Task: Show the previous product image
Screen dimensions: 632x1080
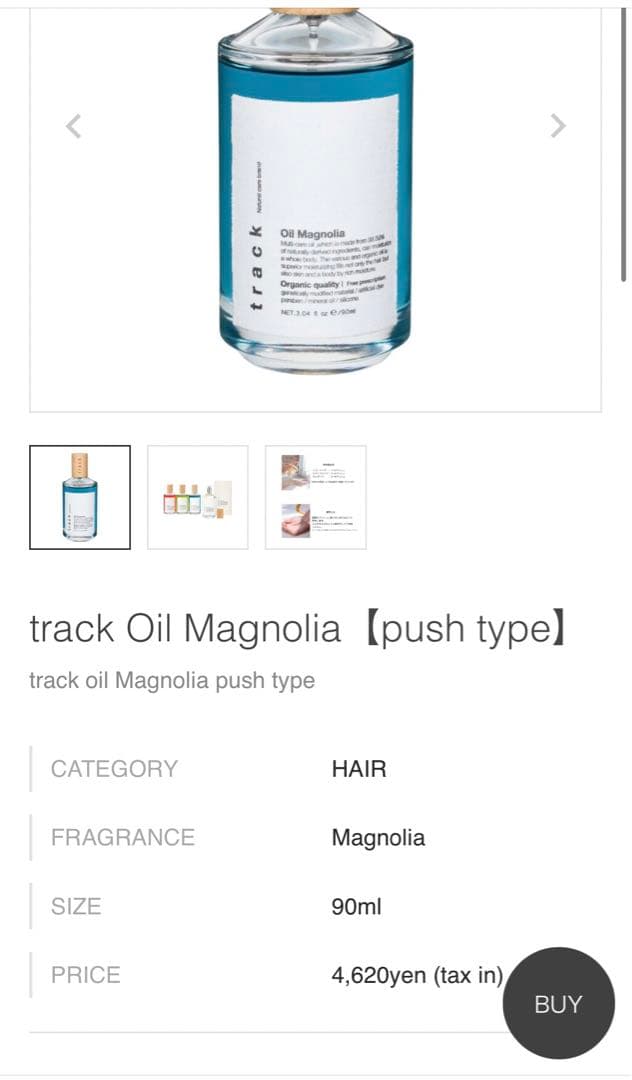Action: [x=72, y=126]
